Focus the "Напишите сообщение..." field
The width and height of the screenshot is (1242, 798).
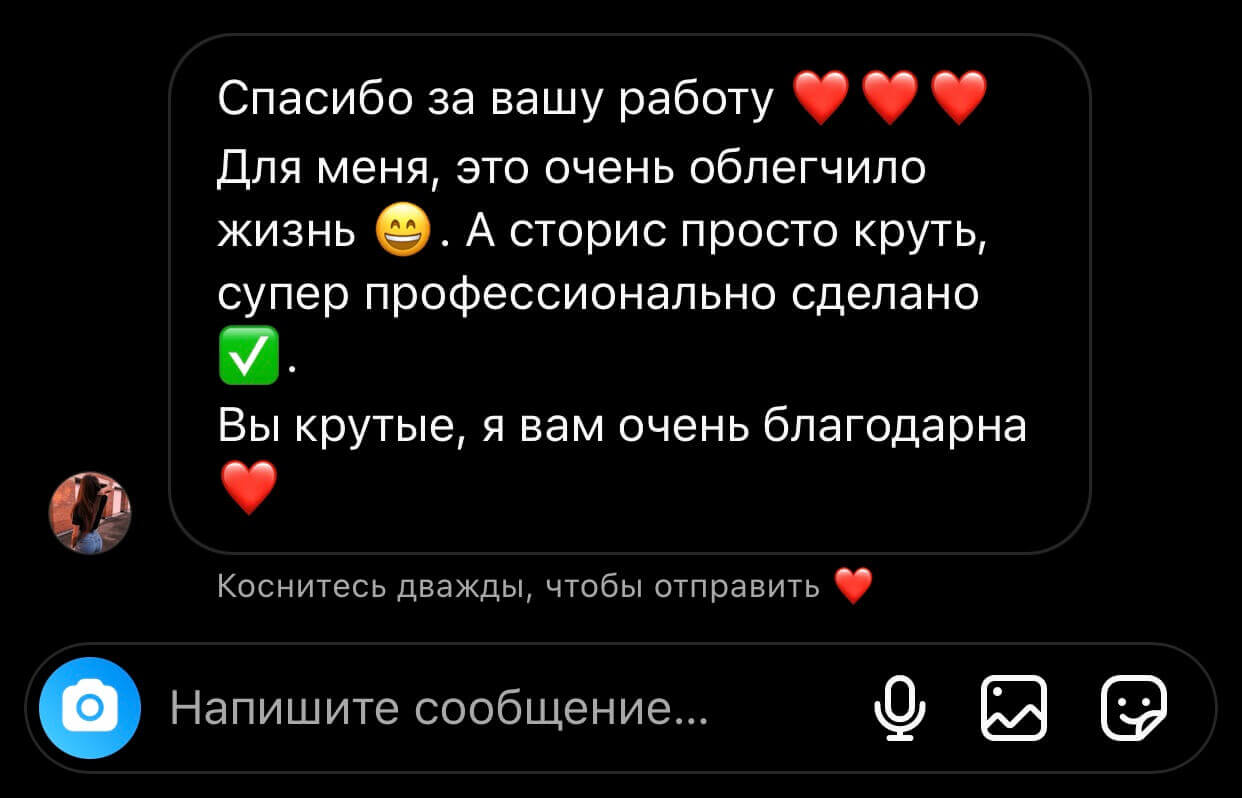point(440,709)
